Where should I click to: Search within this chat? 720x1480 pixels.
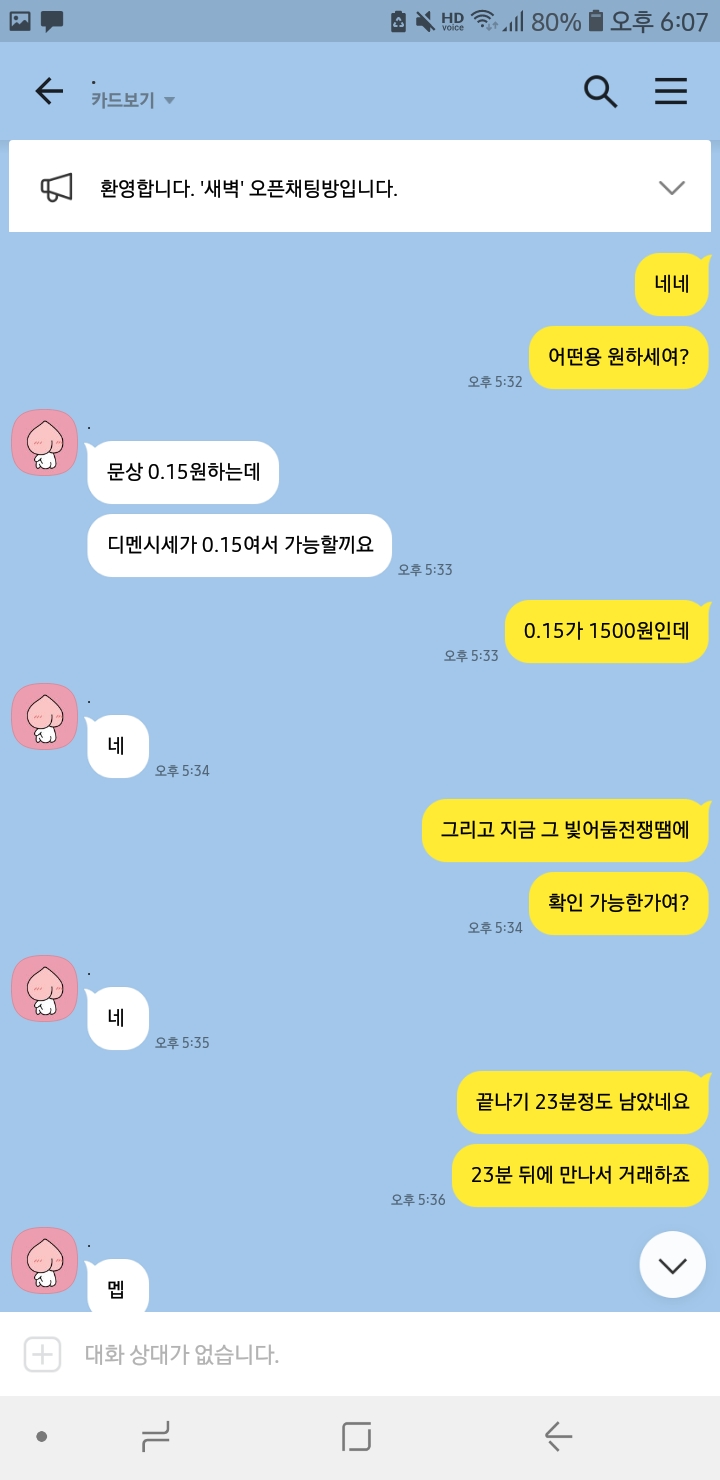click(x=600, y=91)
